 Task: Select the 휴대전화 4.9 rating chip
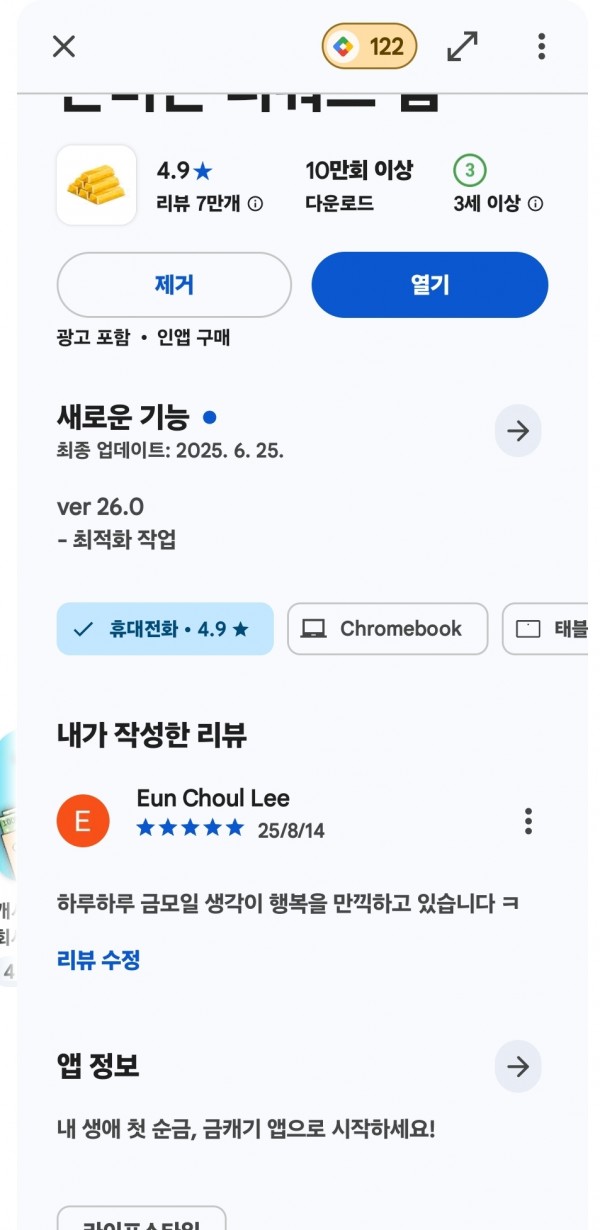point(165,629)
